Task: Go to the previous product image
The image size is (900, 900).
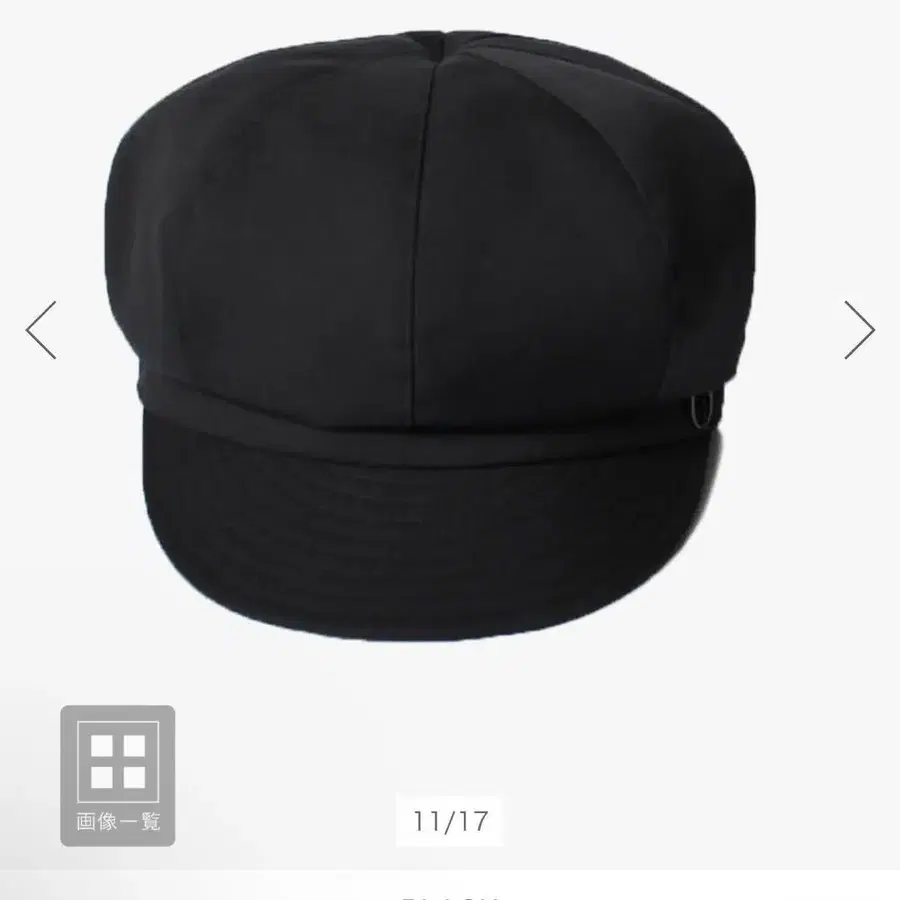Action: 41,329
